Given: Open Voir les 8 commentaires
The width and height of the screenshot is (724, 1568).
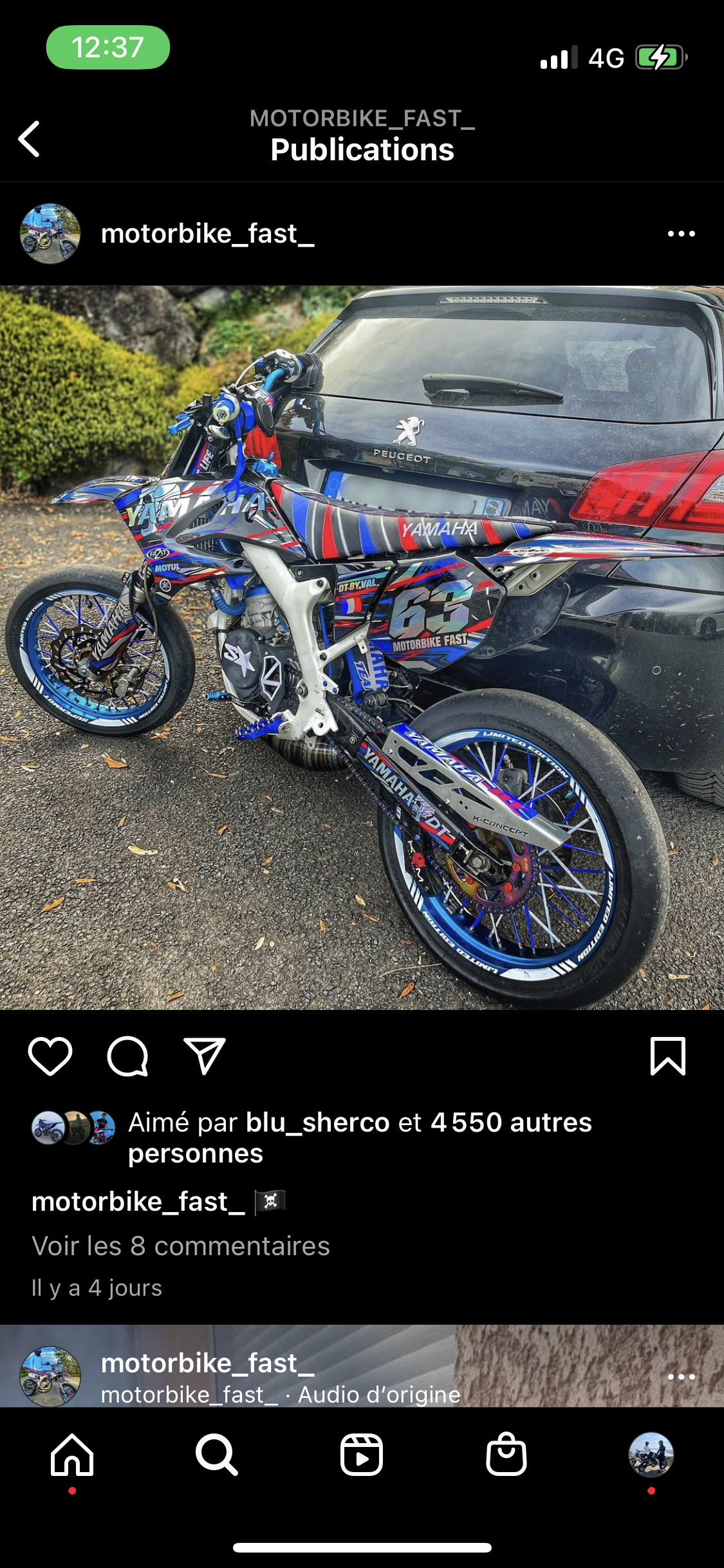Looking at the screenshot, I should 181,1246.
